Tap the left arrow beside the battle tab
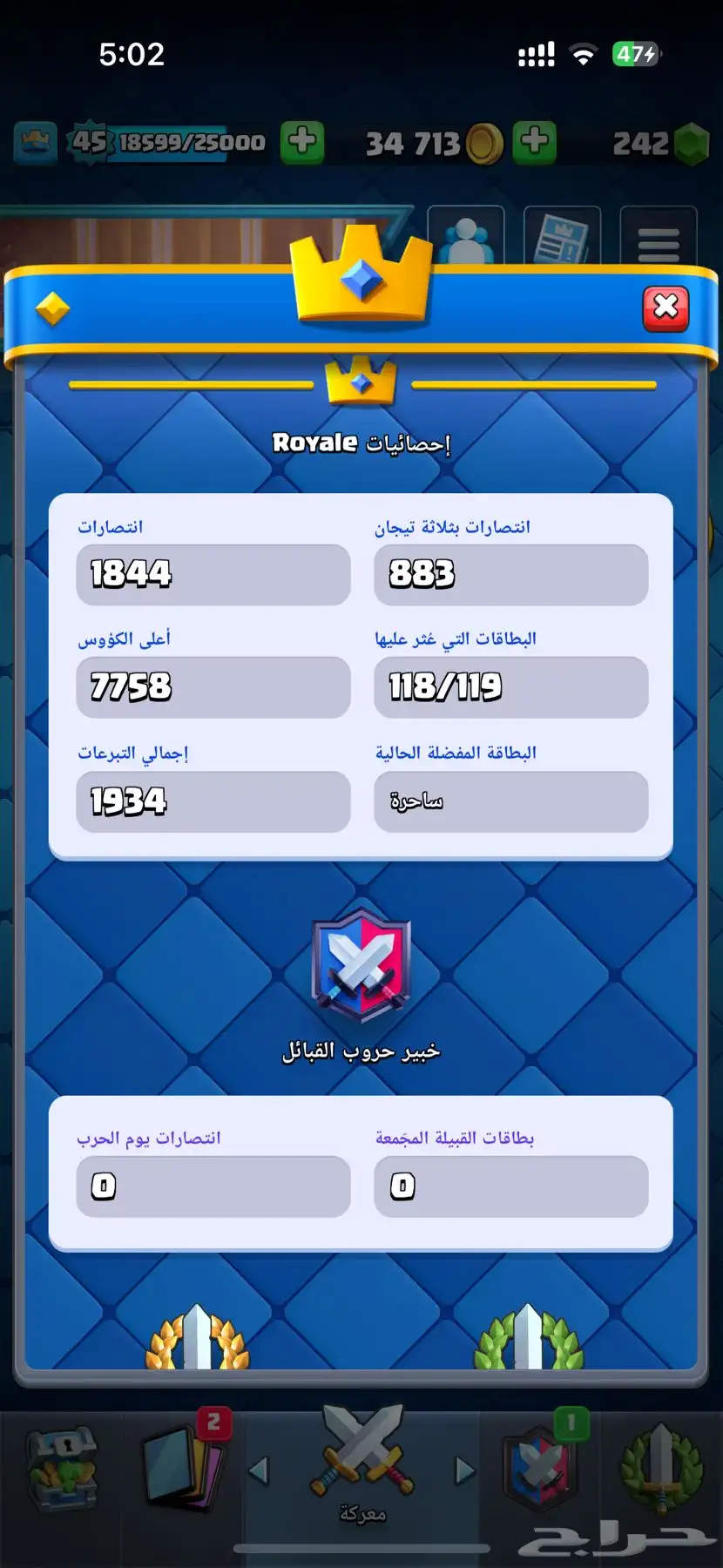Screen dimensions: 723x1568 click(259, 1471)
